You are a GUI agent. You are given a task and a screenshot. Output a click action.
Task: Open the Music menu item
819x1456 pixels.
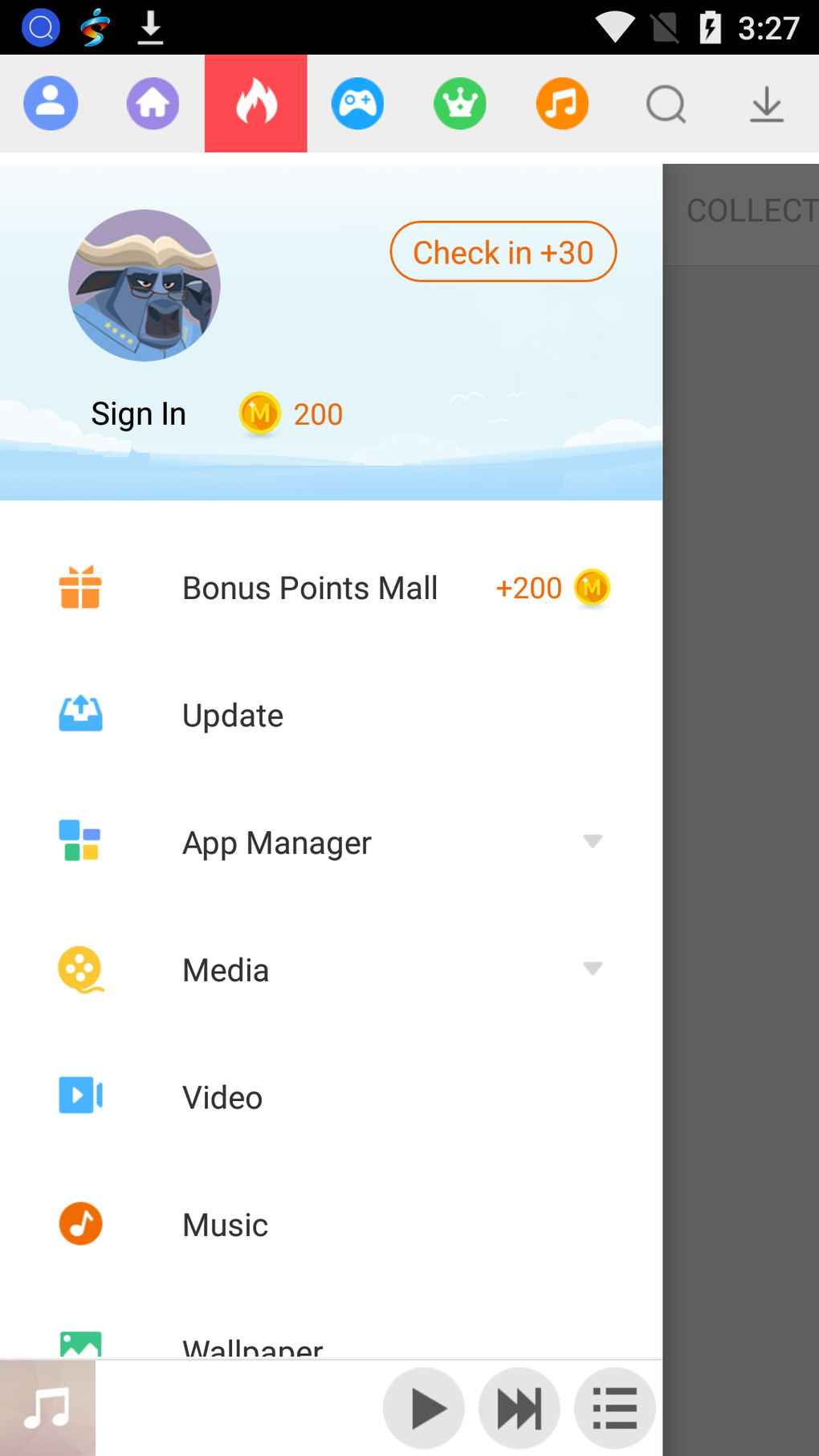pyautogui.click(x=332, y=1225)
